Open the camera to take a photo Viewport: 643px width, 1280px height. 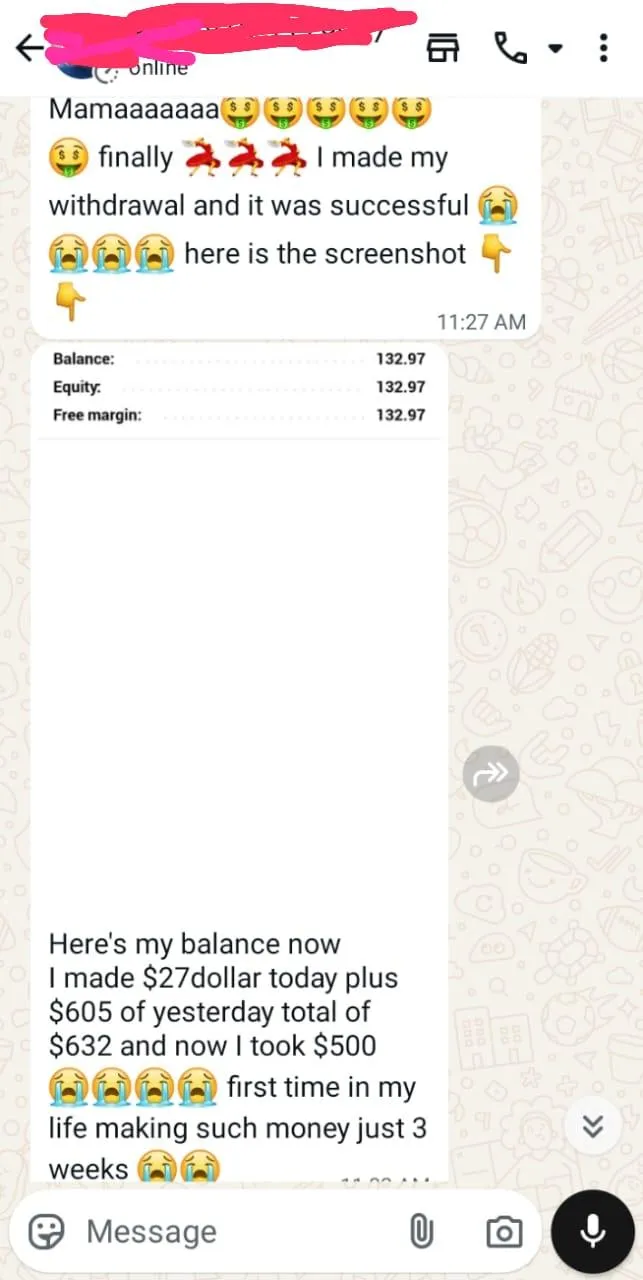click(504, 1232)
